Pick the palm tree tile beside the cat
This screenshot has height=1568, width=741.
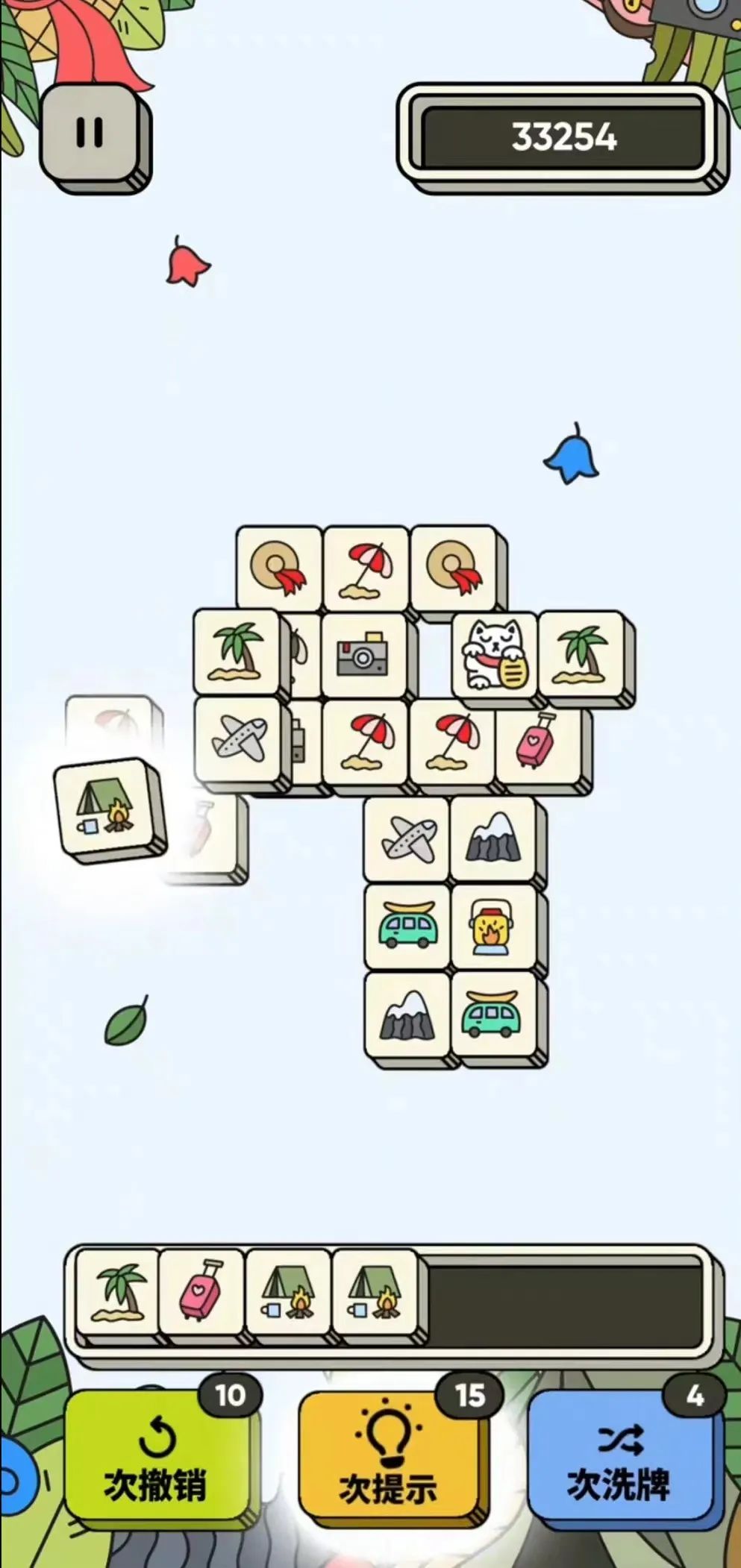(581, 655)
